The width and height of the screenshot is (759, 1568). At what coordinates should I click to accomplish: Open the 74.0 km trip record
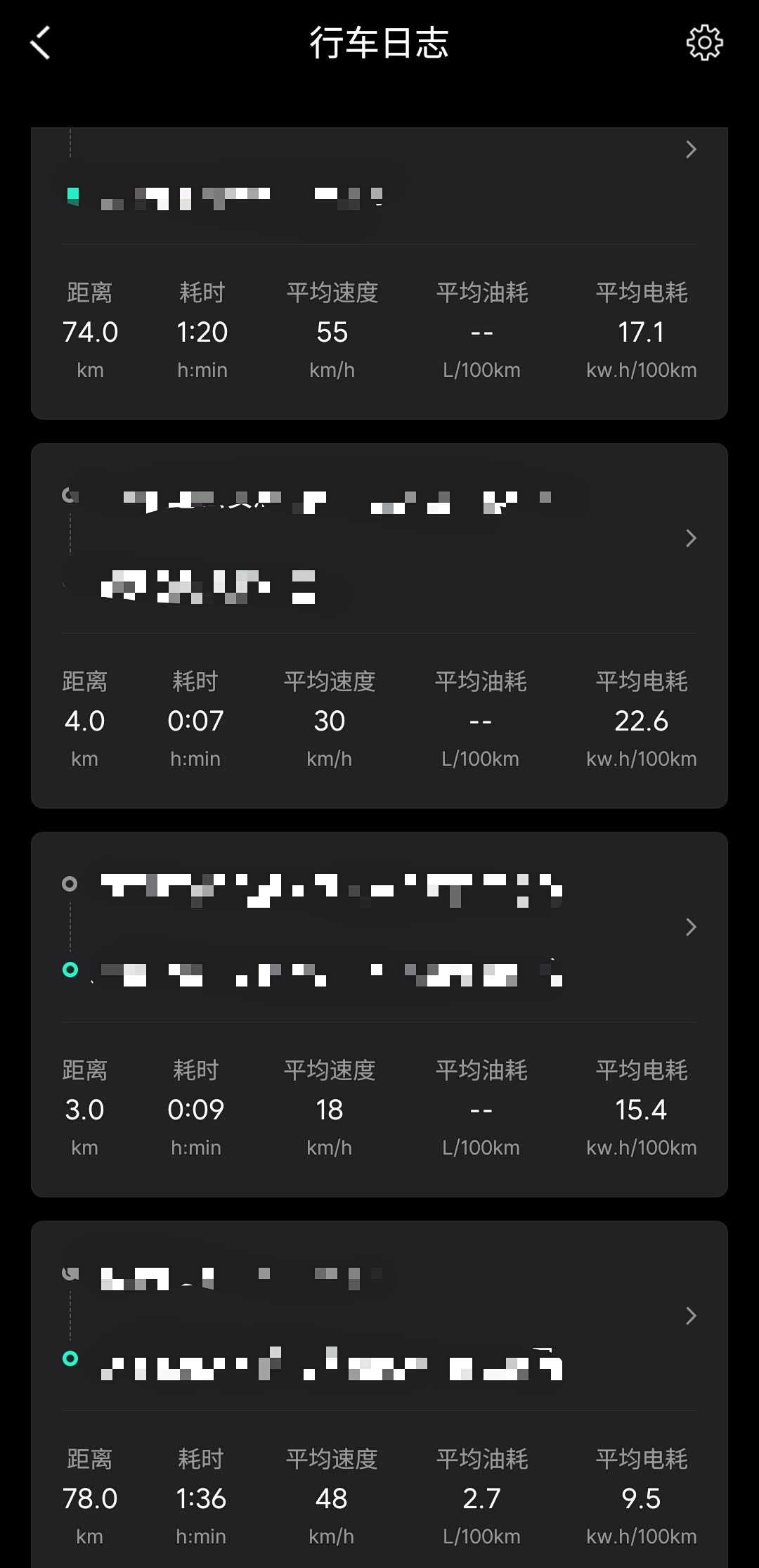(x=379, y=274)
